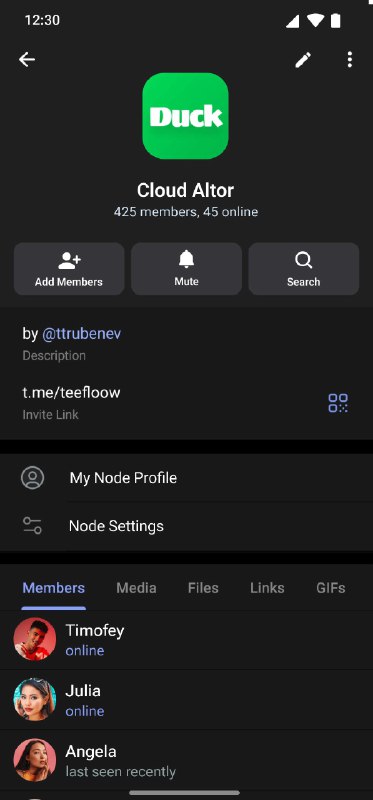Open Julia's member profile
Image resolution: width=373 pixels, height=800 pixels.
tap(186, 699)
